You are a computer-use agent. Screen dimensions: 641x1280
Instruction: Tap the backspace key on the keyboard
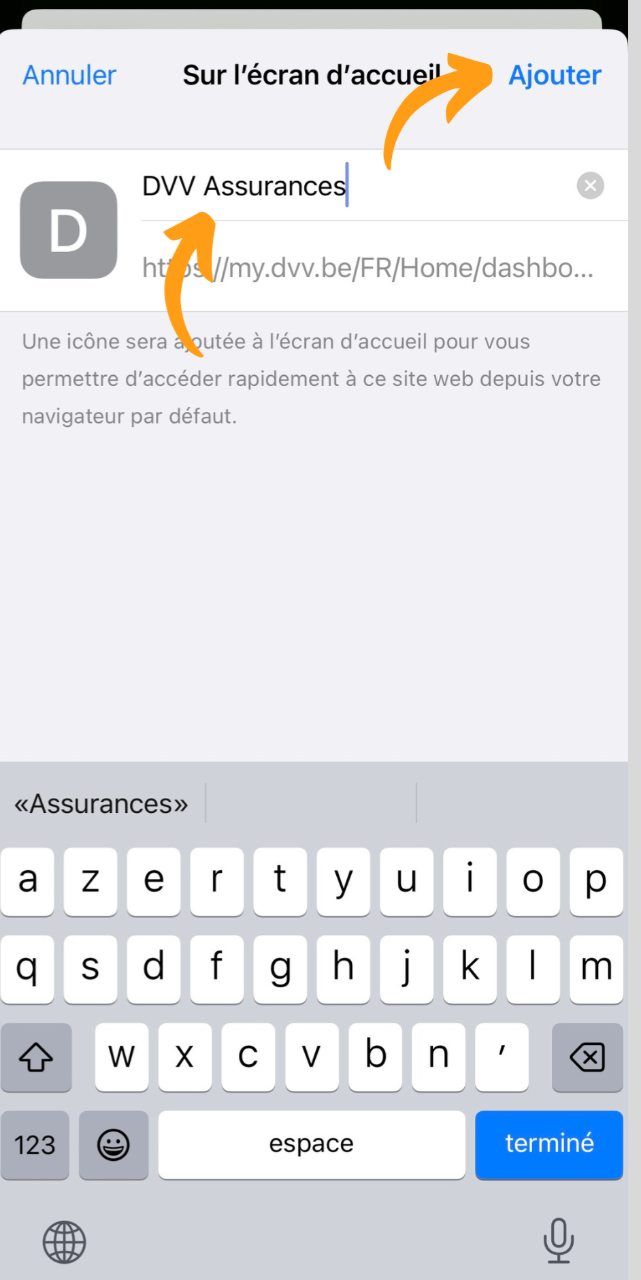coord(587,1057)
